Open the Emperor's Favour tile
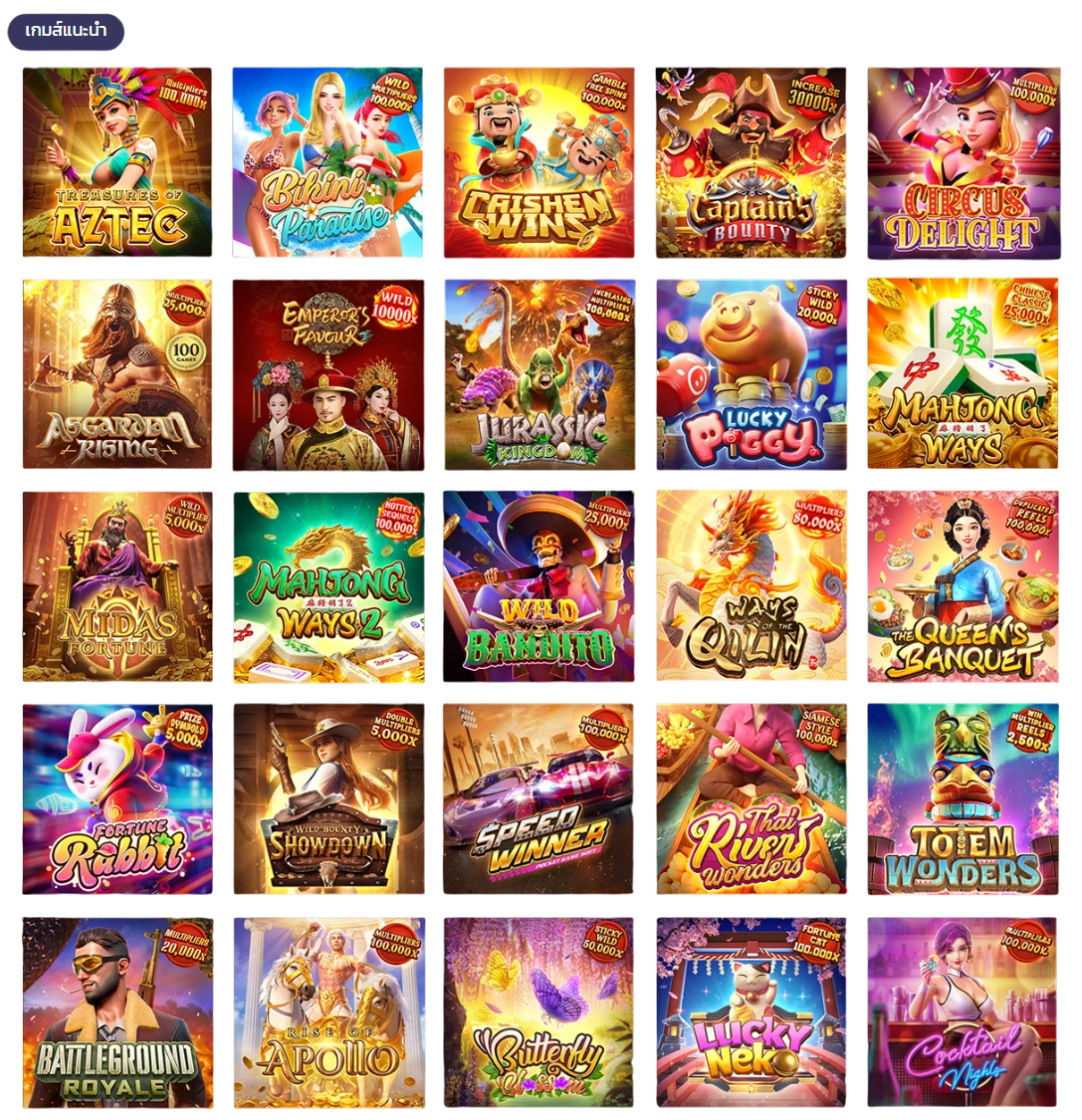The height and width of the screenshot is (1120, 1082). coord(330,375)
